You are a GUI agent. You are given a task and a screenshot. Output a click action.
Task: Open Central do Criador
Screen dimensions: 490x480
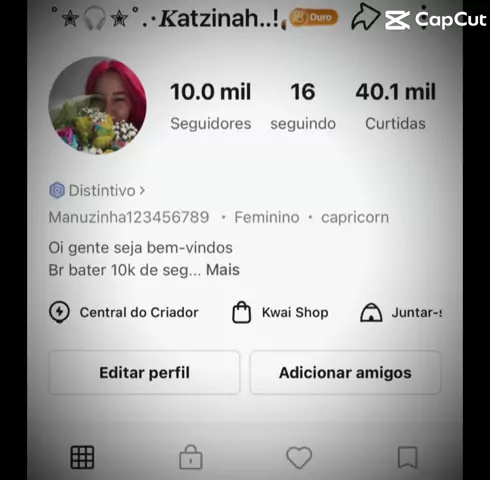click(x=124, y=313)
